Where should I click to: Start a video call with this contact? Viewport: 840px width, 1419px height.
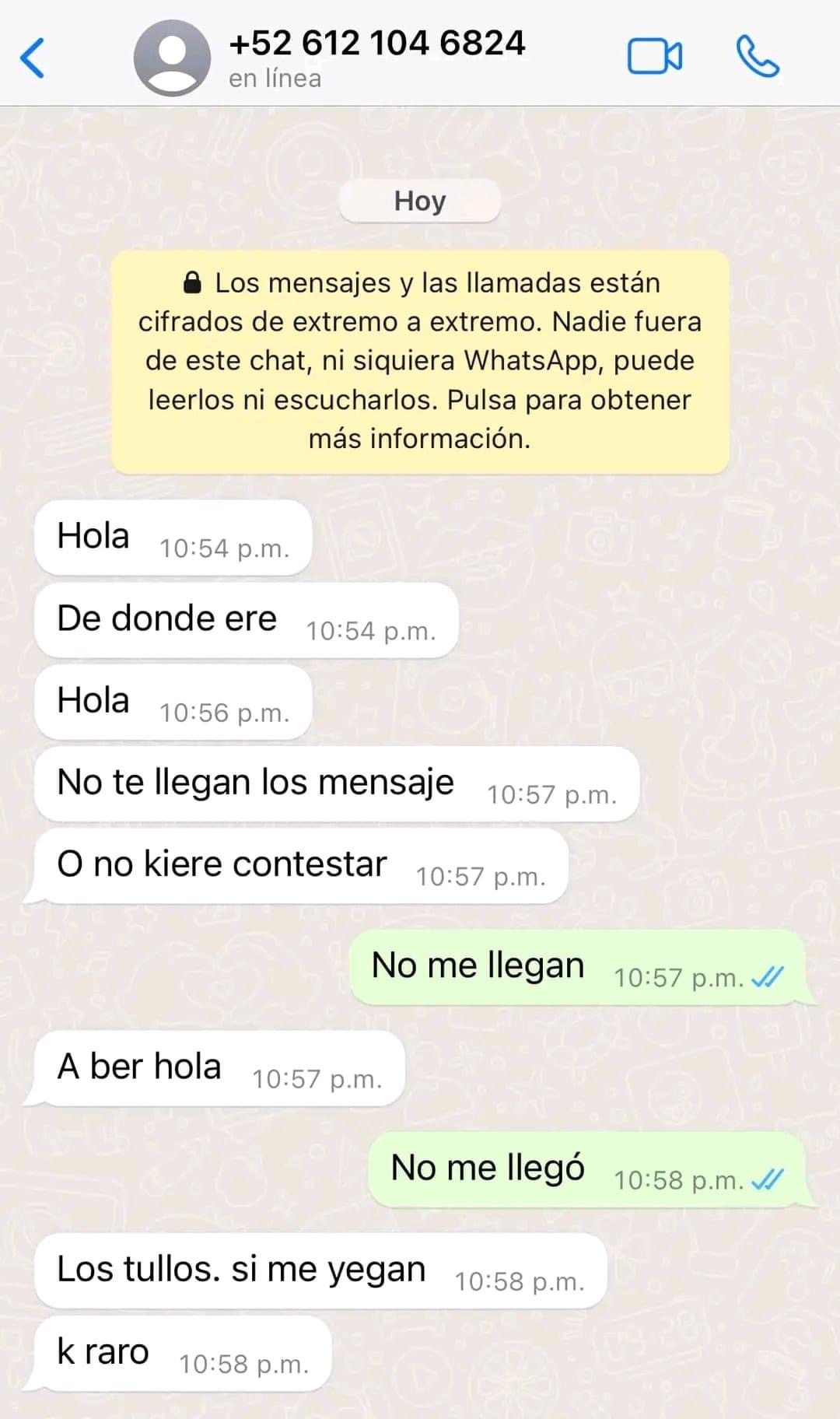655,57
